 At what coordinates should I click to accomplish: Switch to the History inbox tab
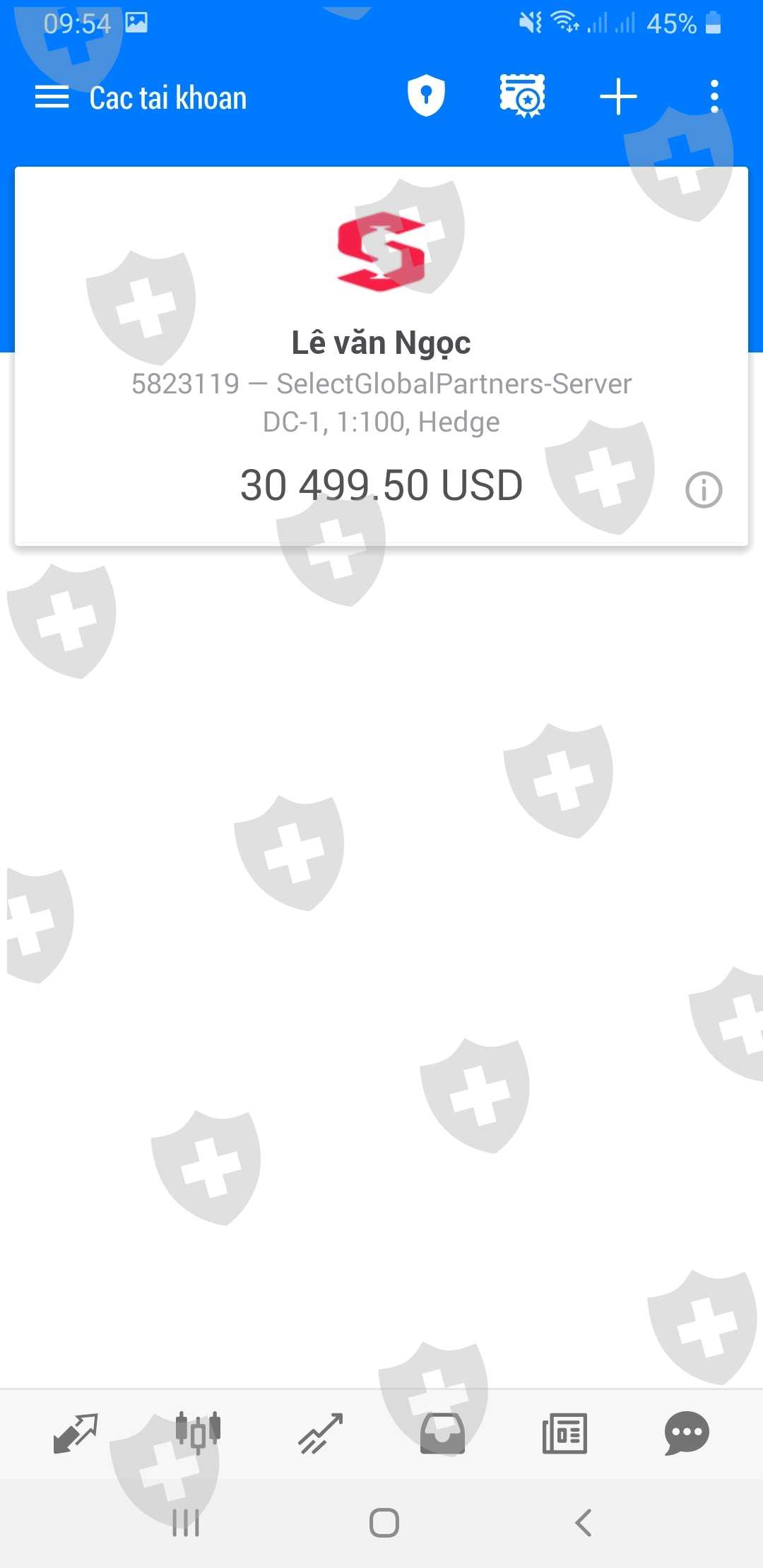click(x=442, y=1433)
